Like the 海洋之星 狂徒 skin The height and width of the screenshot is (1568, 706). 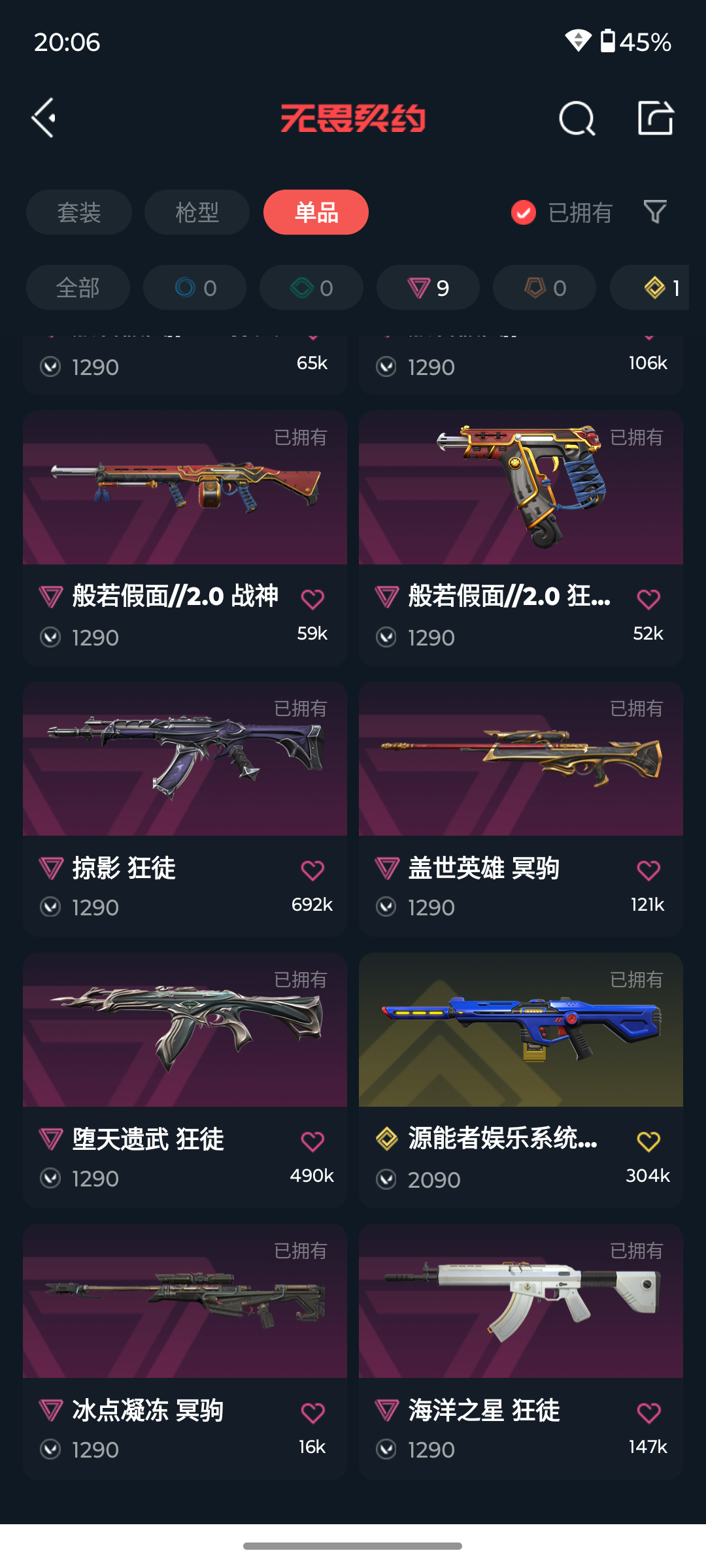[648, 1413]
